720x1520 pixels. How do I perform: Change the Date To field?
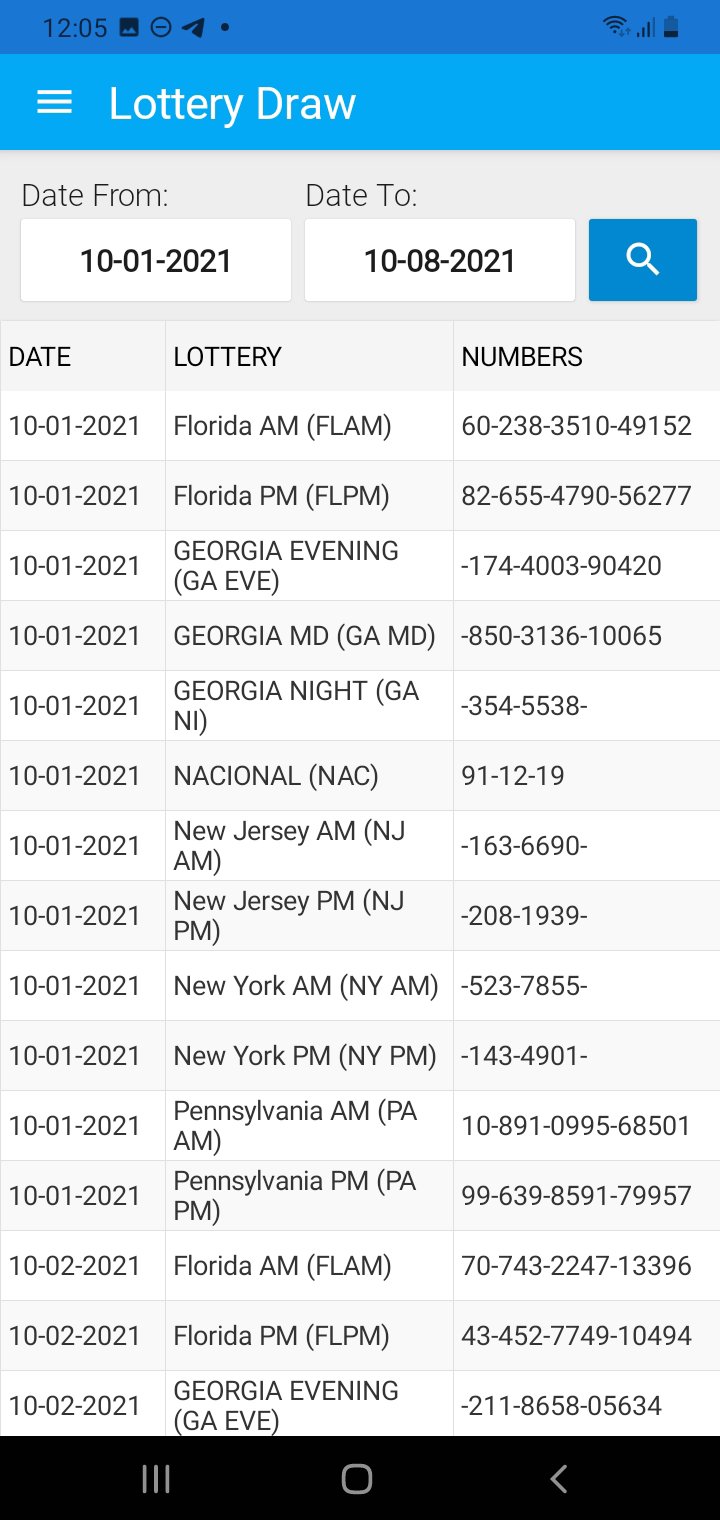[x=440, y=260]
